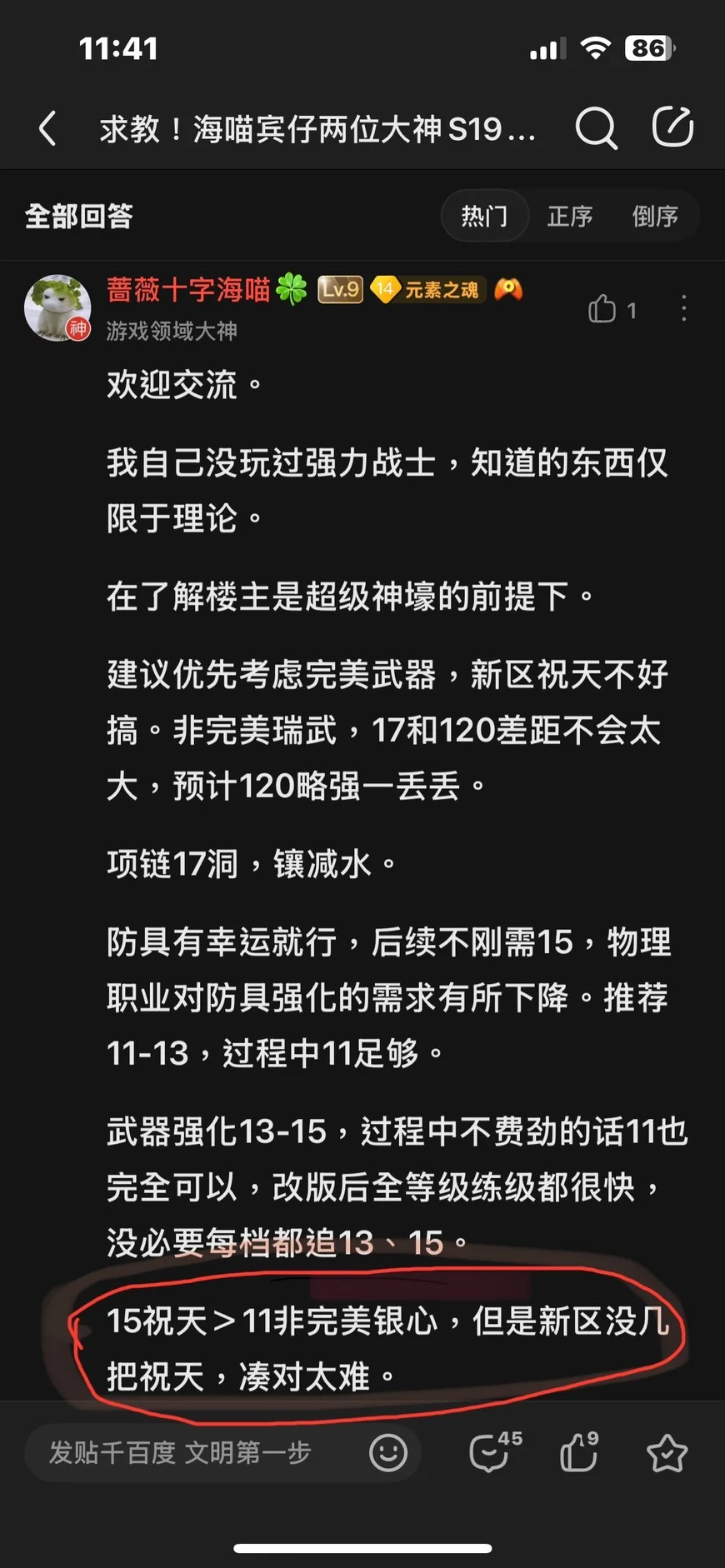Like this thread in the bottom bar
The height and width of the screenshot is (1568, 725).
[579, 1453]
